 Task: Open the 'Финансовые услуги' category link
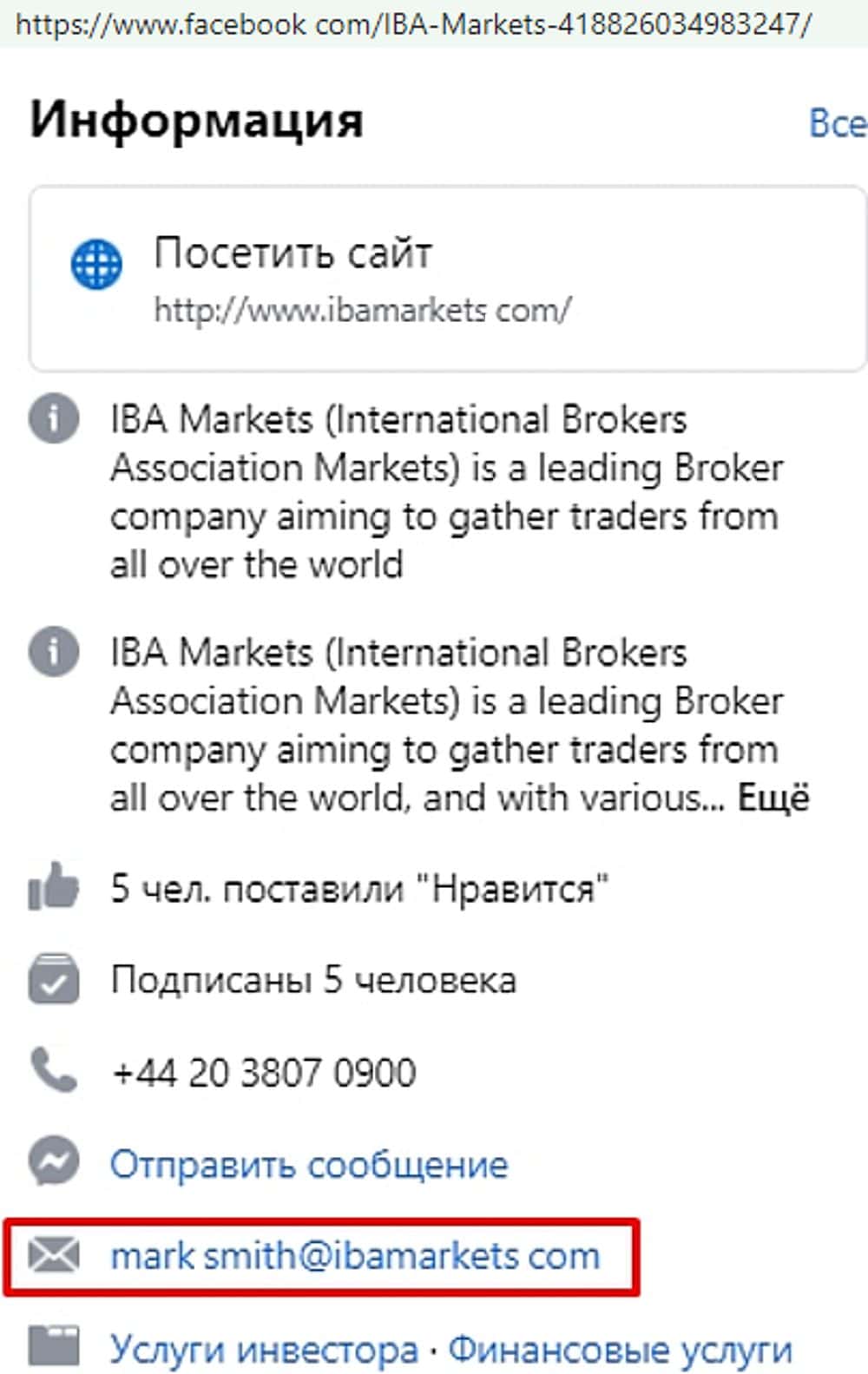[x=620, y=1350]
